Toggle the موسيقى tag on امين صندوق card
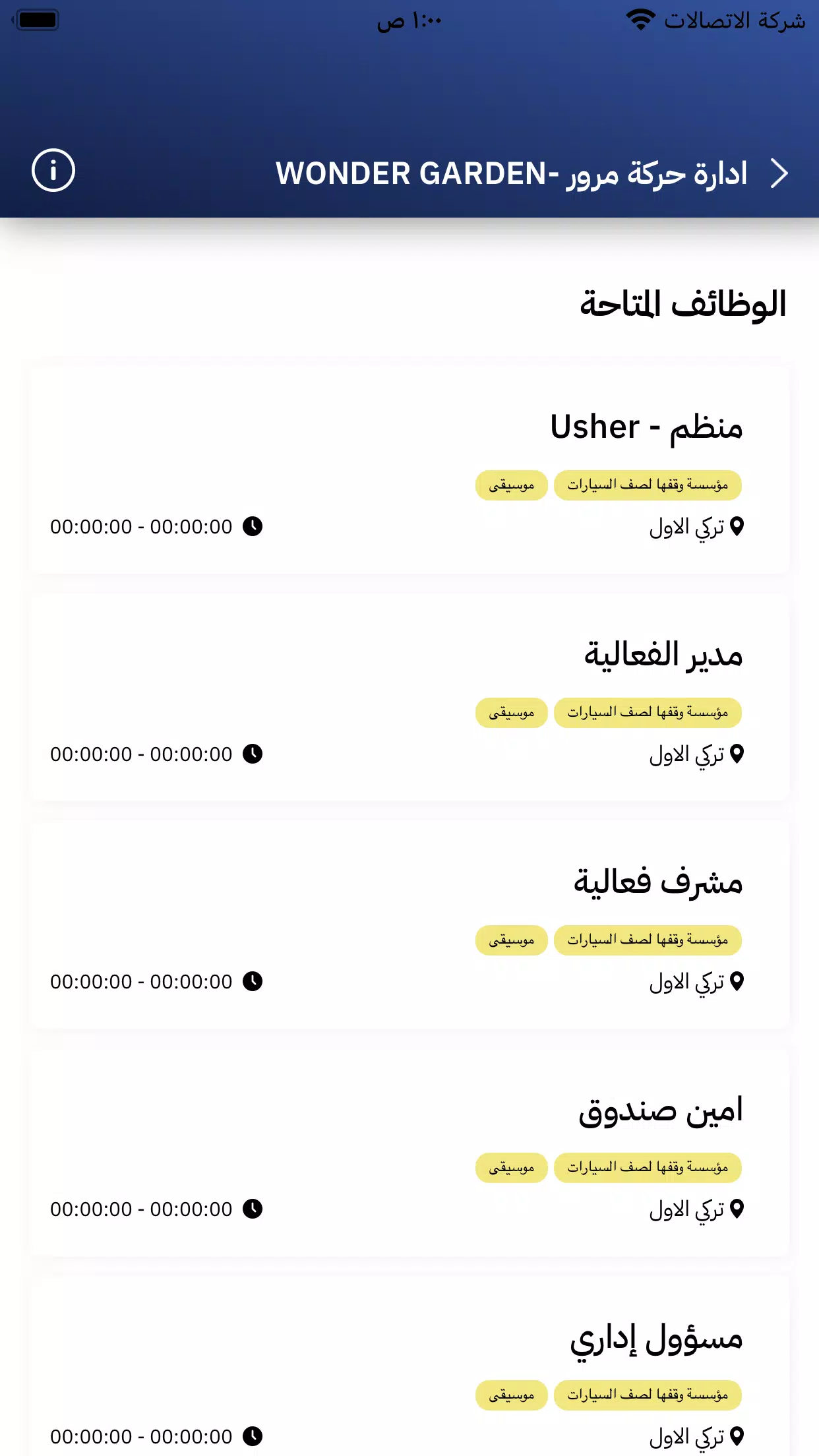The height and width of the screenshot is (1456, 819). [511, 1168]
